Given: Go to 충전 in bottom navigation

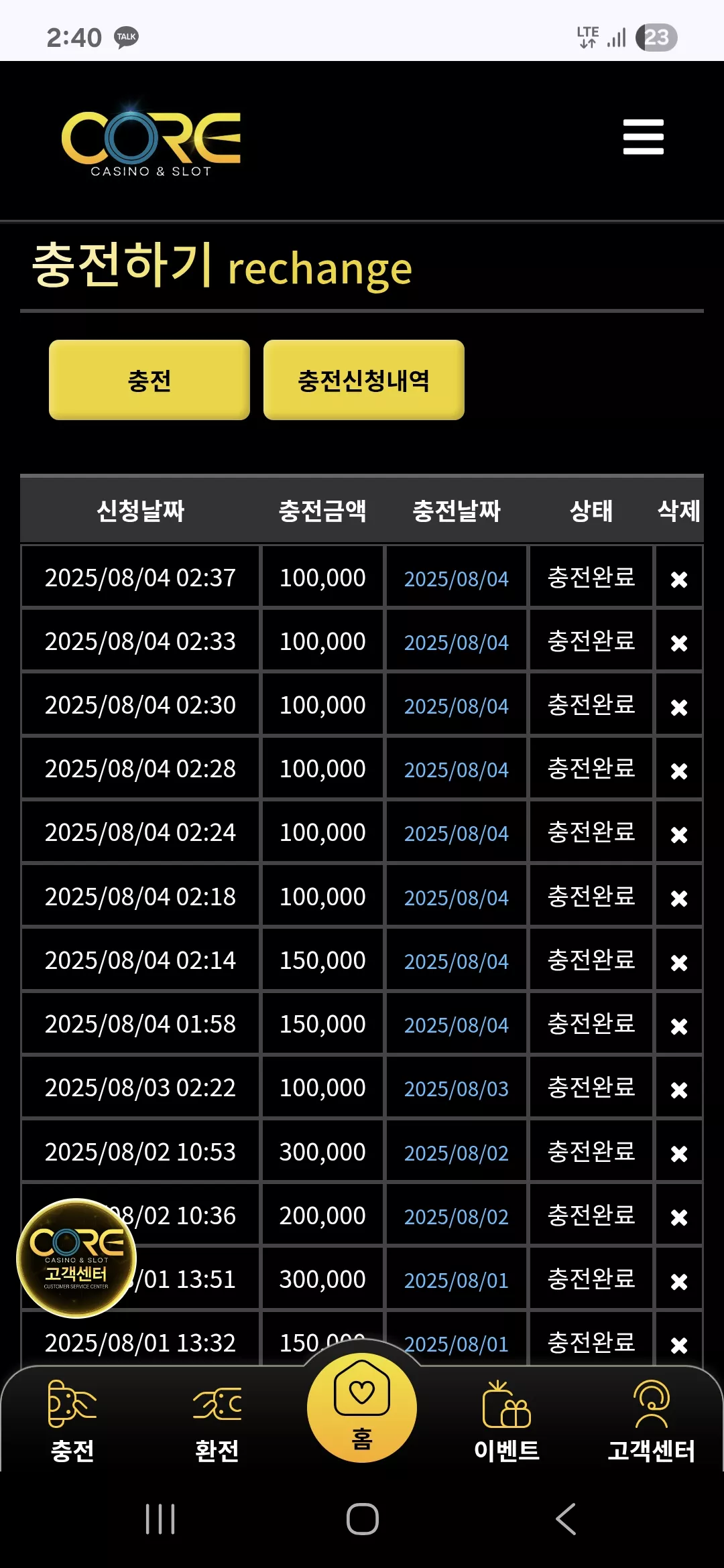Looking at the screenshot, I should pos(72,1421).
